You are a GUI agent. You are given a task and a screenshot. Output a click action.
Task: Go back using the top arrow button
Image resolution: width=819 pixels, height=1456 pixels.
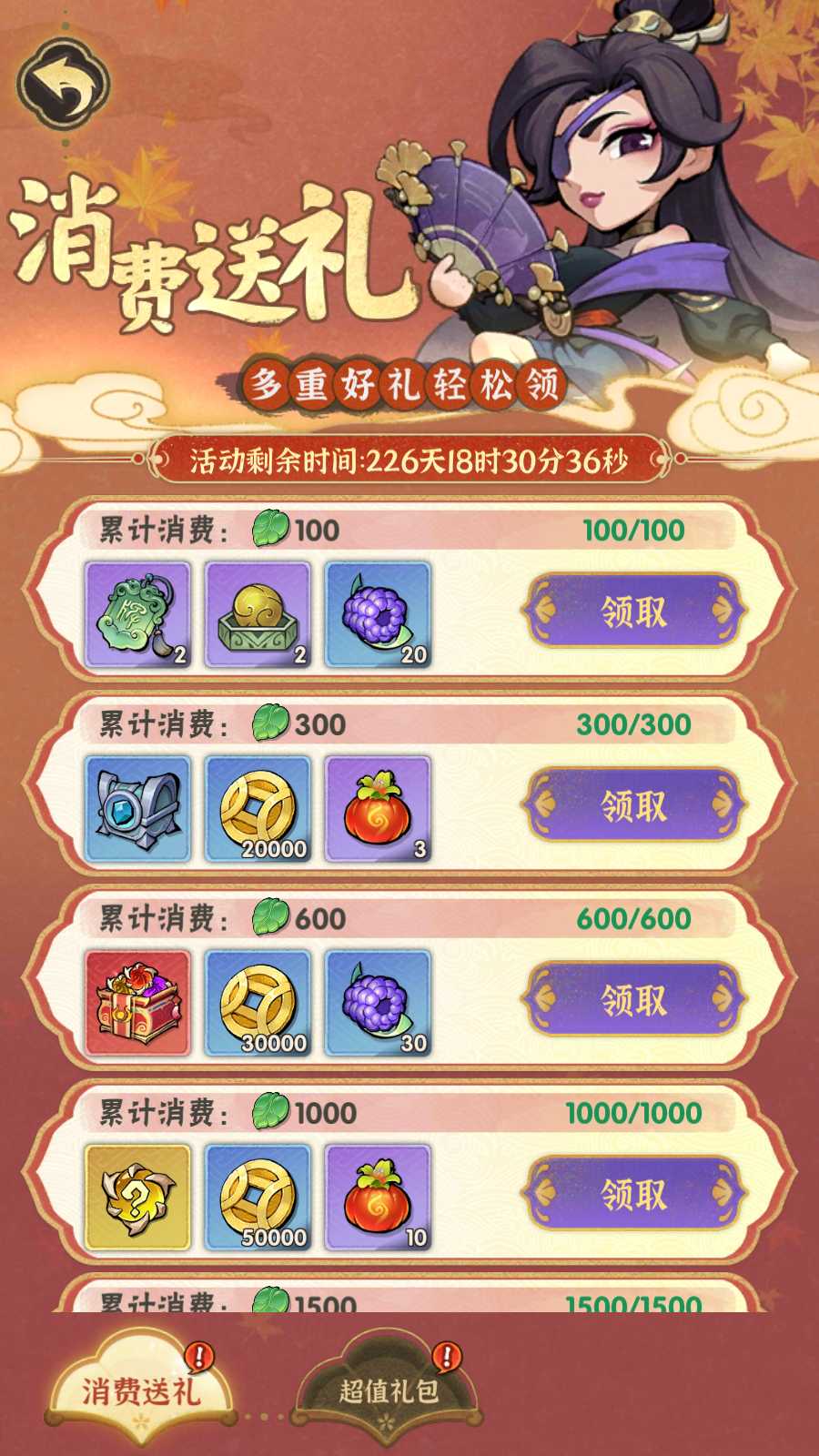pyautogui.click(x=64, y=85)
